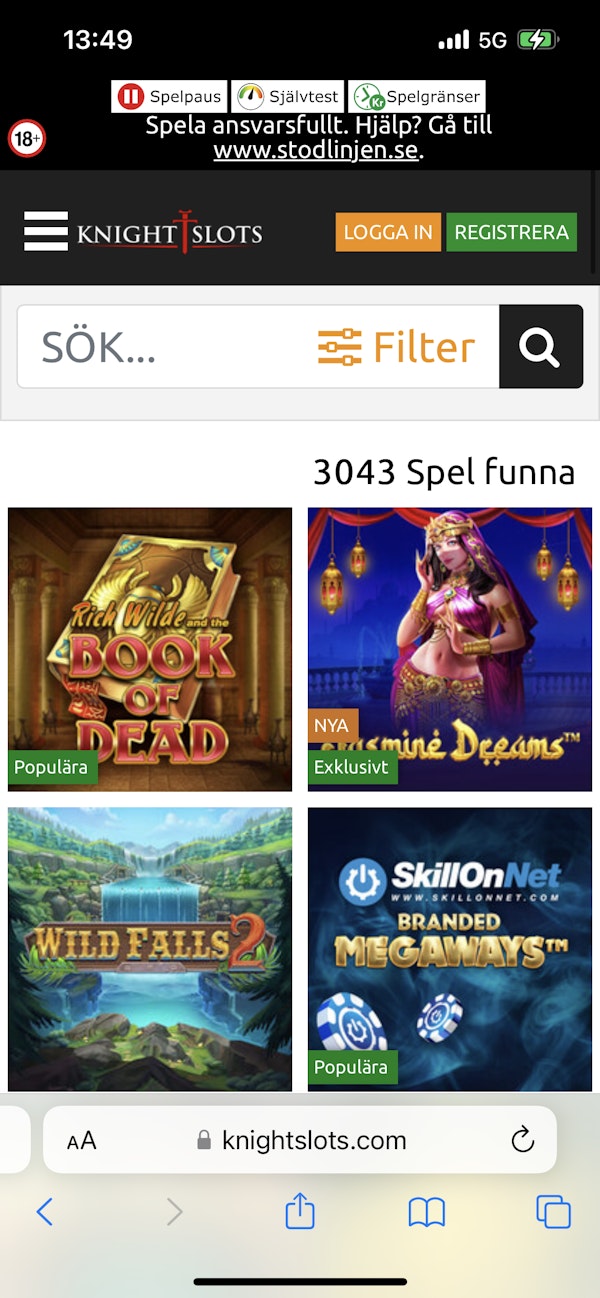Visit the www.stodlinjen.se link
Image resolution: width=600 pixels, height=1298 pixels.
[x=316, y=151]
